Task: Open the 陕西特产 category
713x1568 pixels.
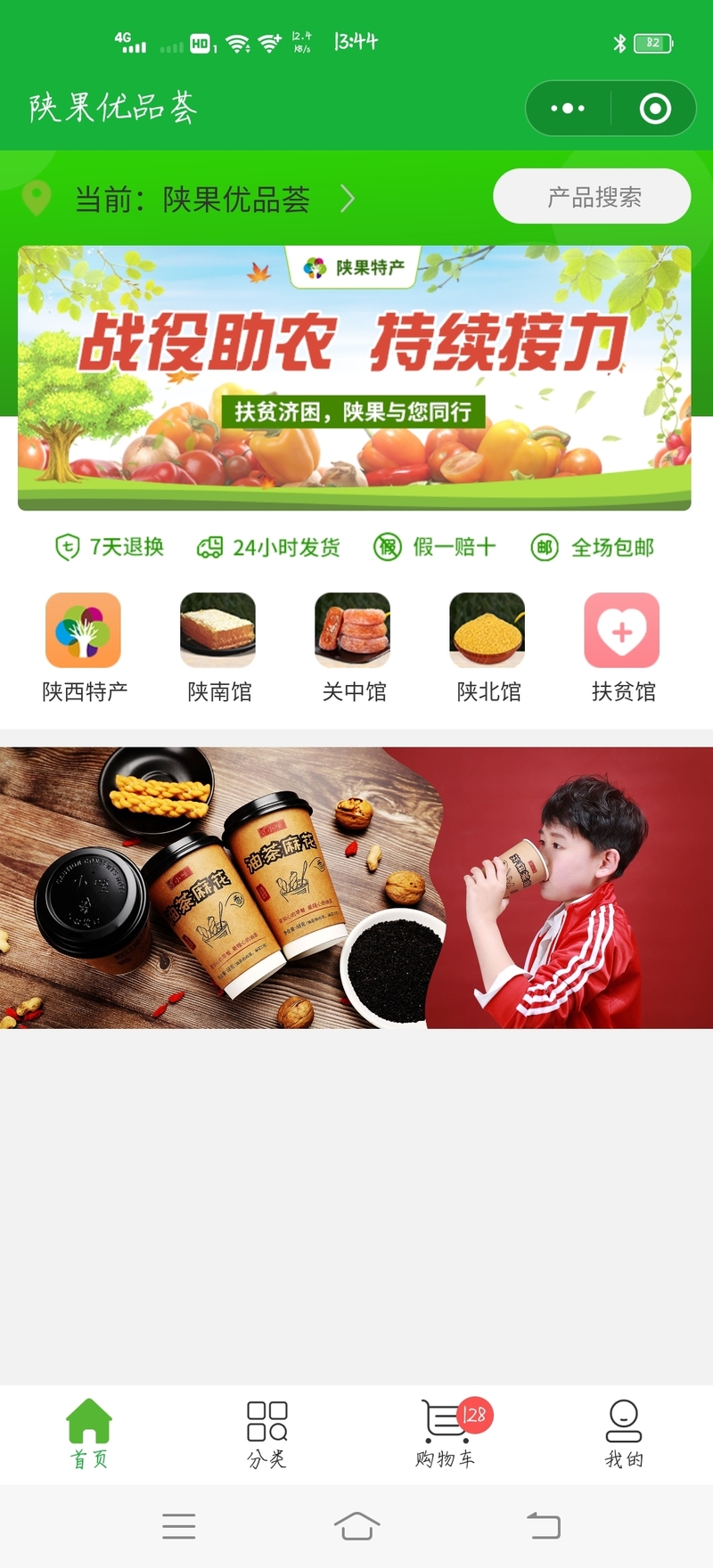Action: pos(84,647)
